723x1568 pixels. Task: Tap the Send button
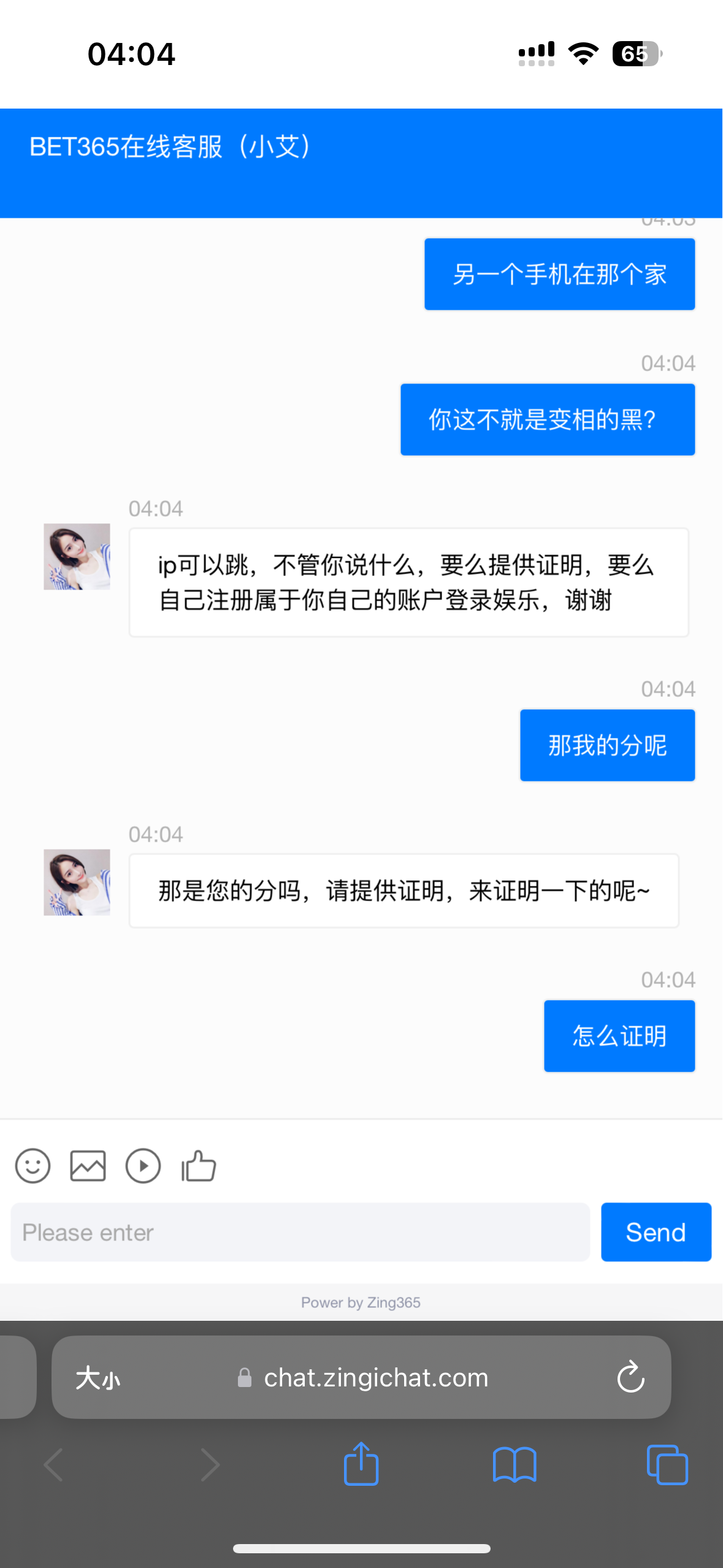pyautogui.click(x=656, y=1232)
